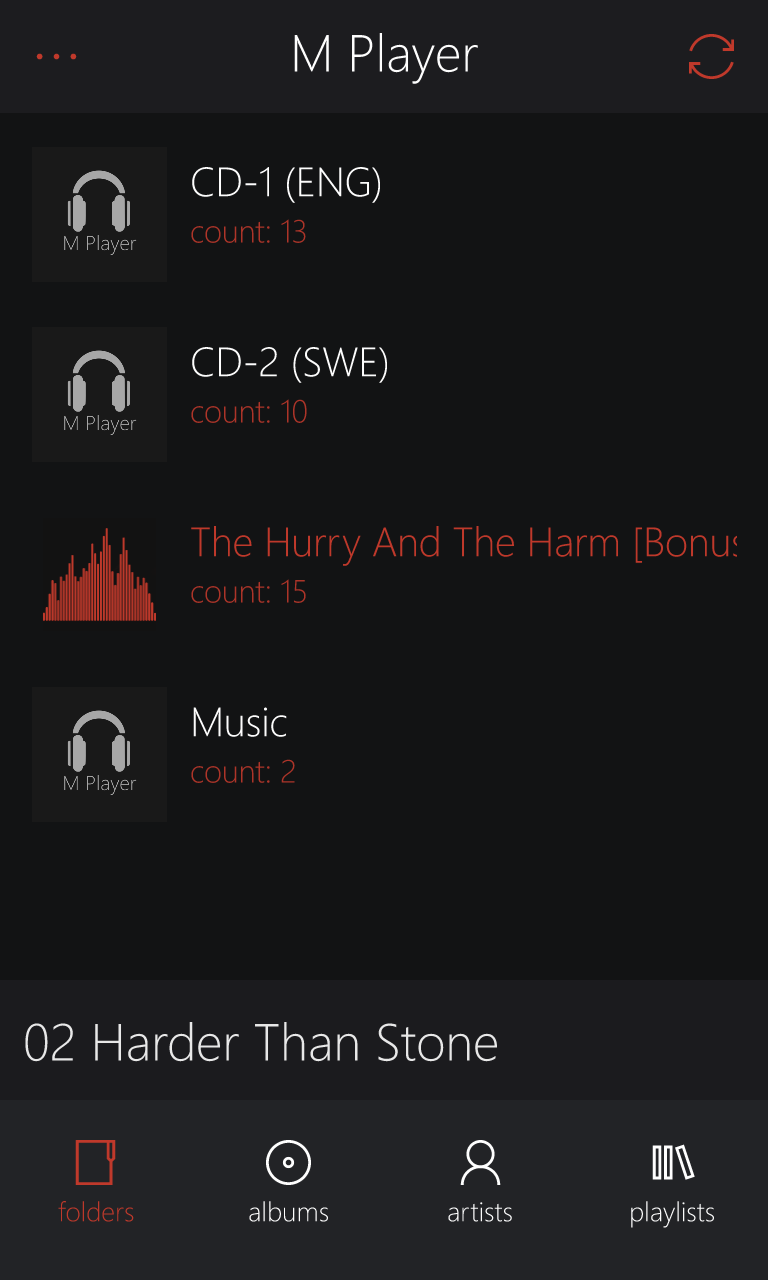Open the CD-2 (SWE) folder
This screenshot has height=1280, width=768.
pos(384,394)
